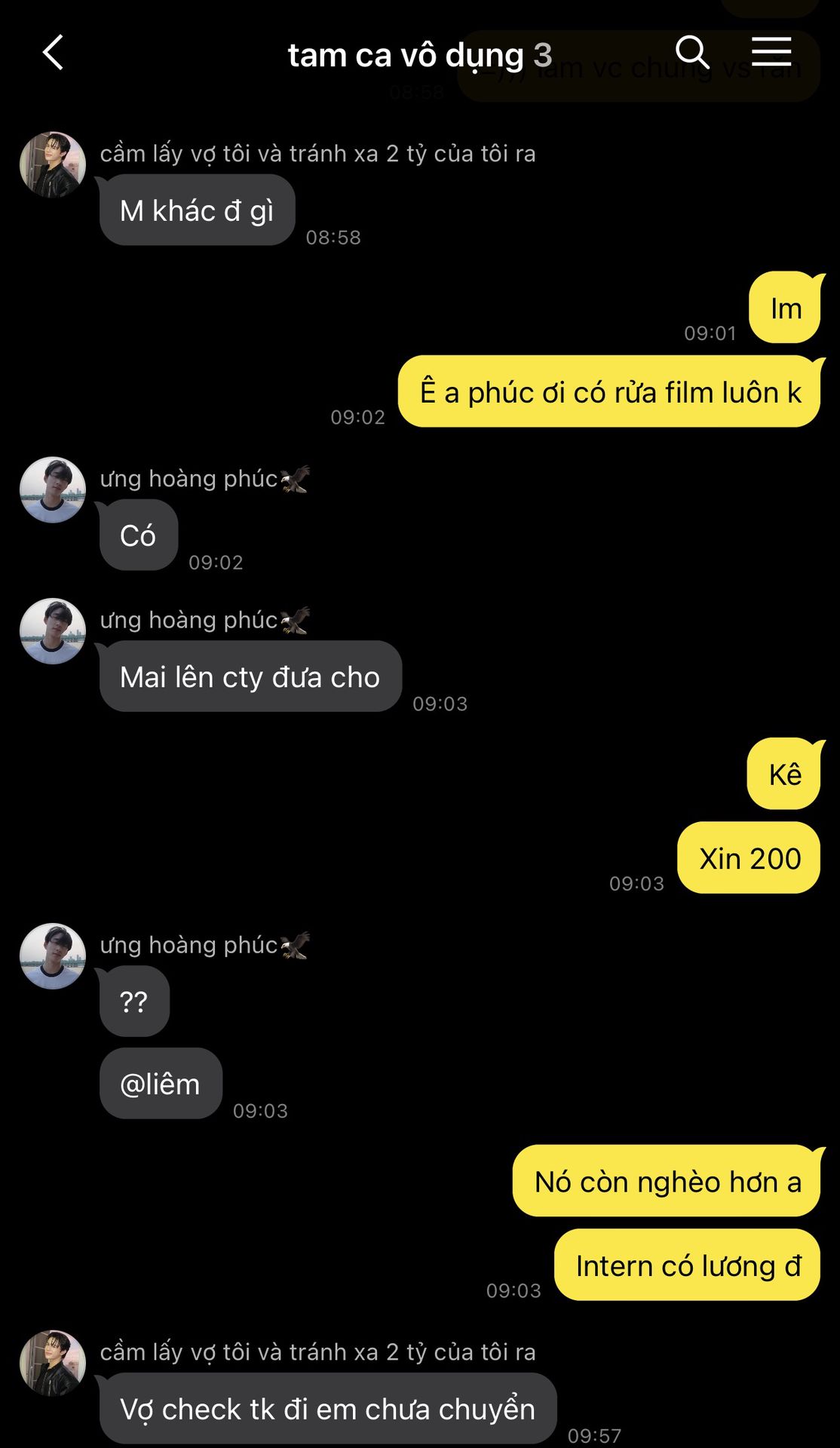
Task: Go back to the chat list
Action: click(x=53, y=54)
